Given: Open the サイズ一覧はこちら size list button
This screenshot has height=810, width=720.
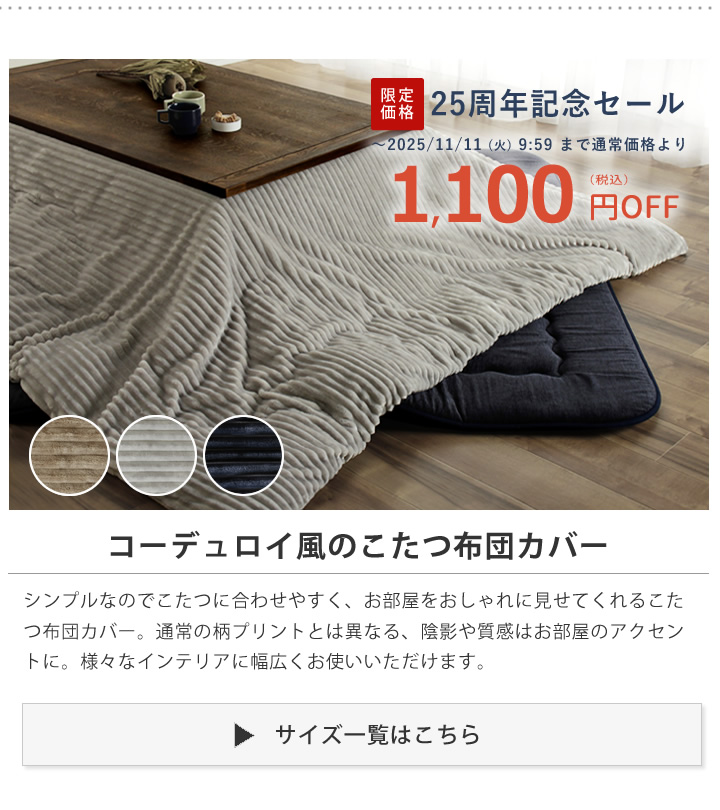Looking at the screenshot, I should tap(361, 735).
